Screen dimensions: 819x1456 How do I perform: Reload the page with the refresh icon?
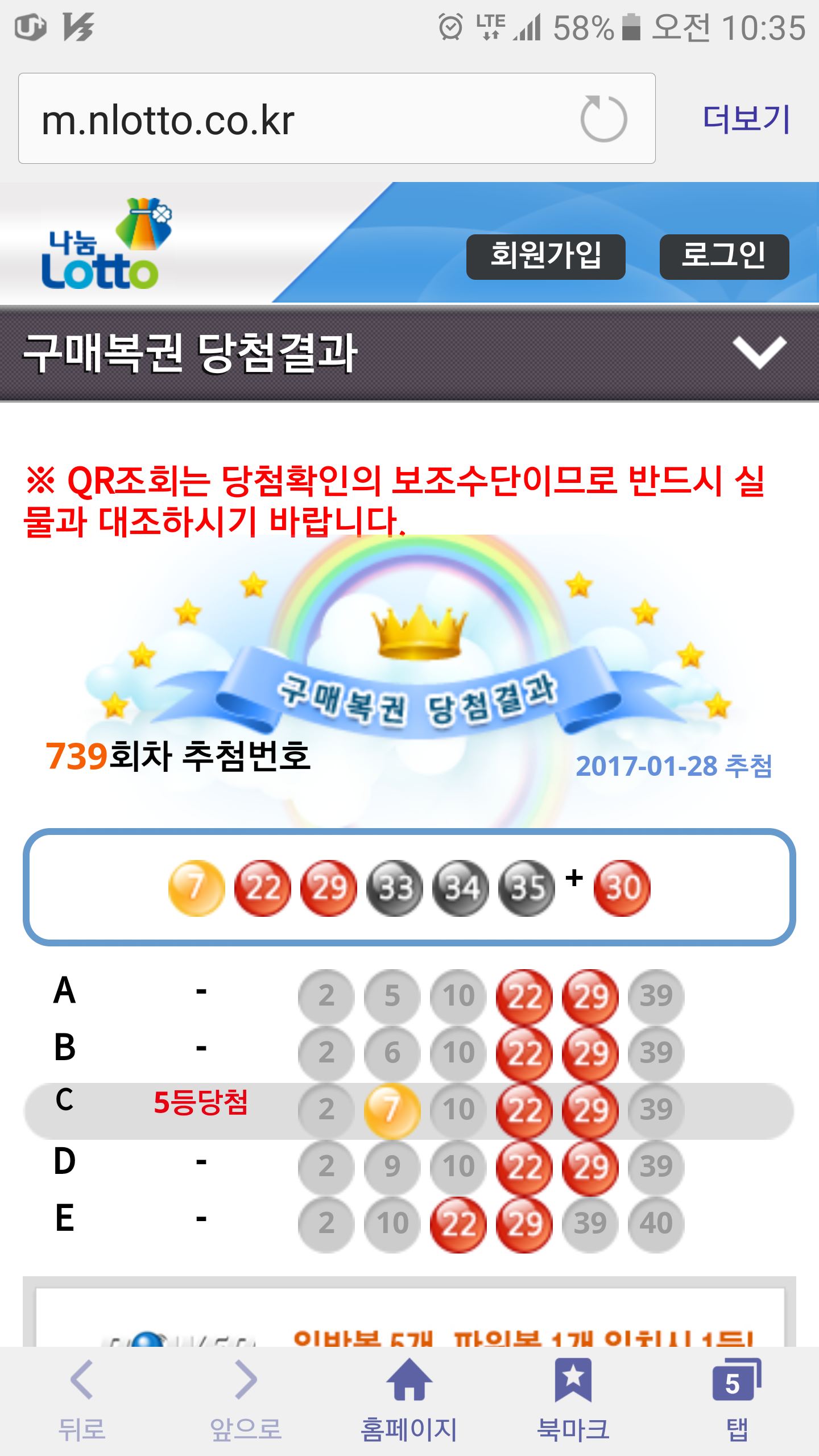point(603,119)
